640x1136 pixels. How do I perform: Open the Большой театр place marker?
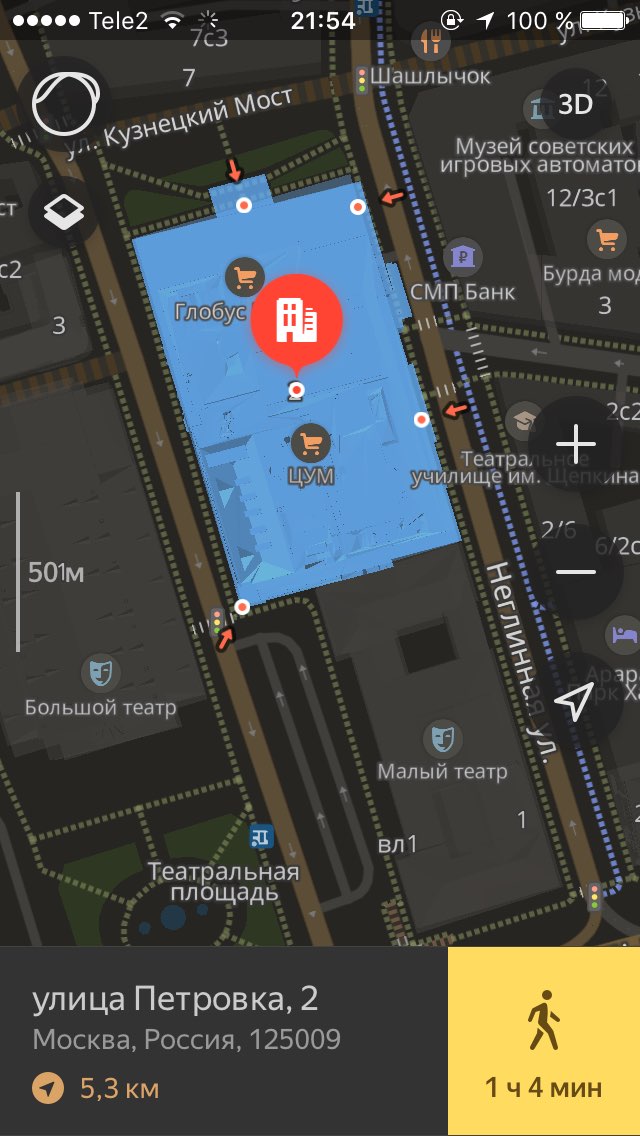[x=100, y=673]
